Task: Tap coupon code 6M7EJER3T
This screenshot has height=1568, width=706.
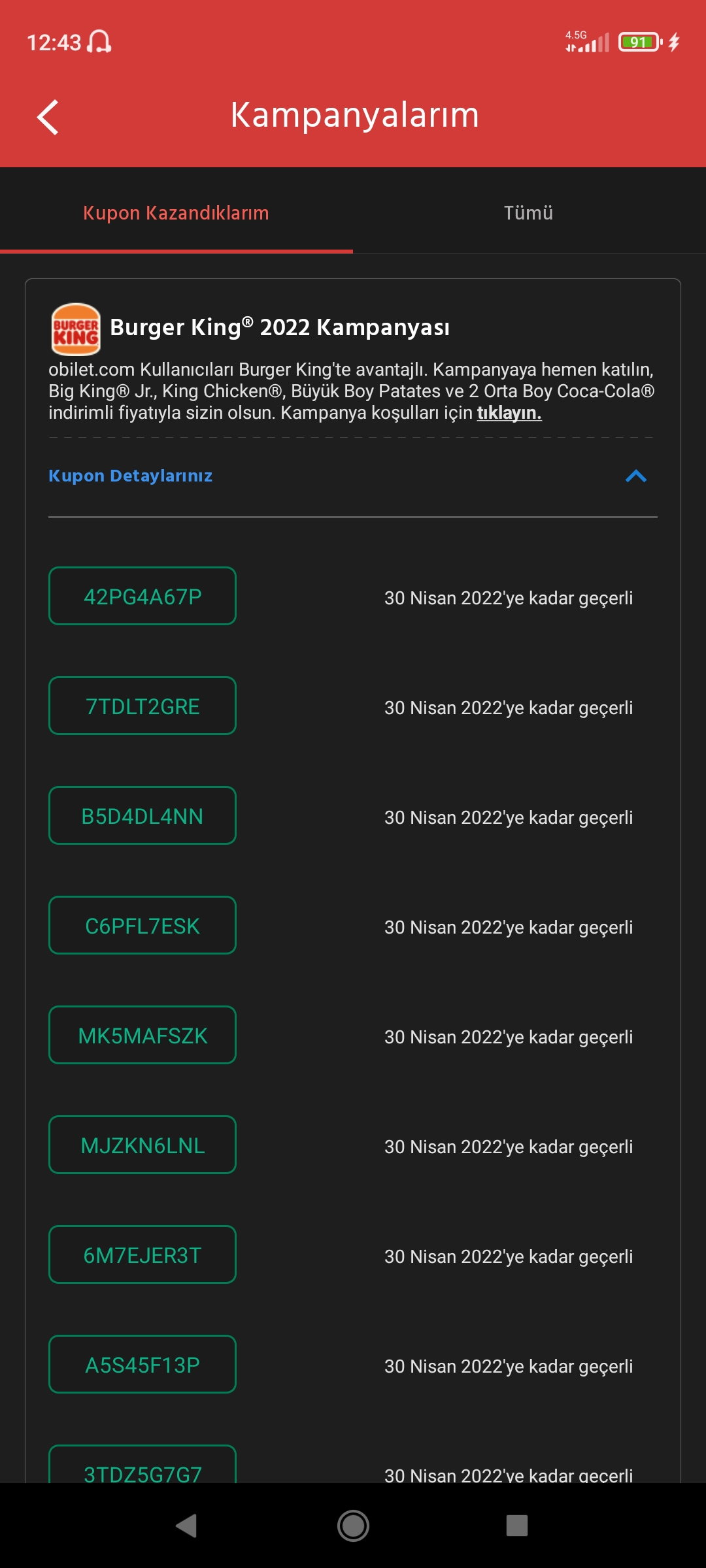Action: [143, 1254]
